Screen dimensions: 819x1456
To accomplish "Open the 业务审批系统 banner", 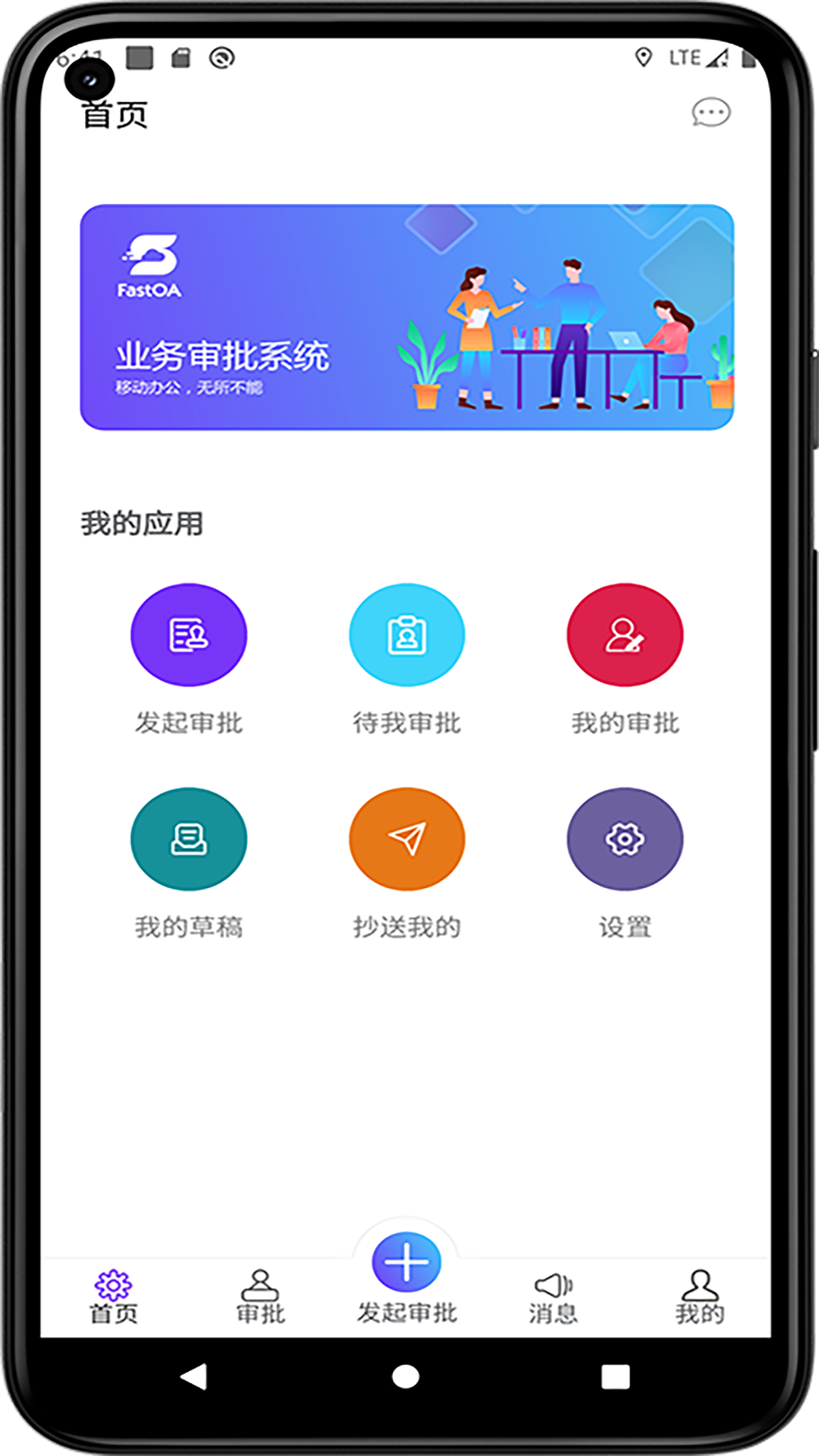I will point(407,317).
